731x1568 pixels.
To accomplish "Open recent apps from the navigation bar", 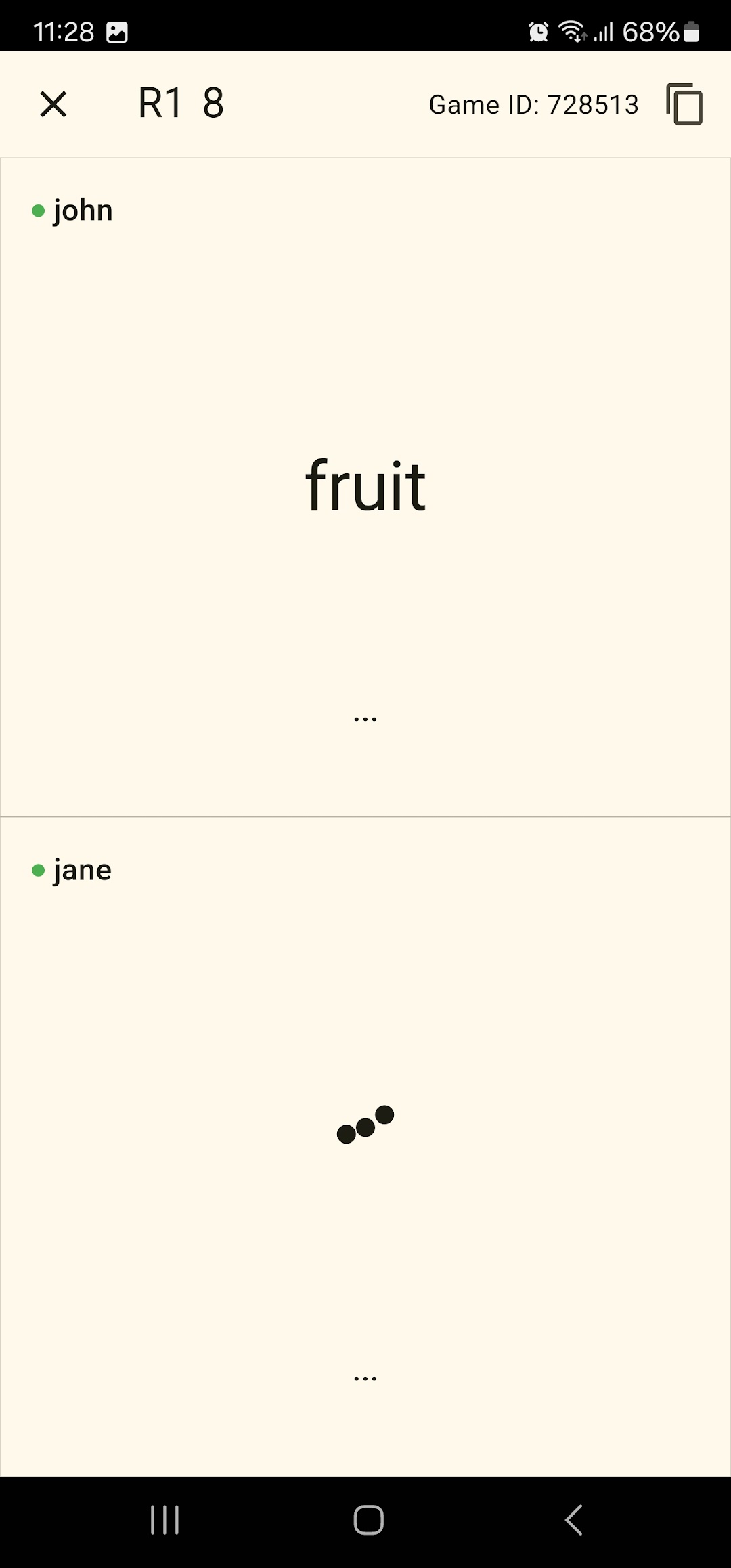I will point(164,1520).
